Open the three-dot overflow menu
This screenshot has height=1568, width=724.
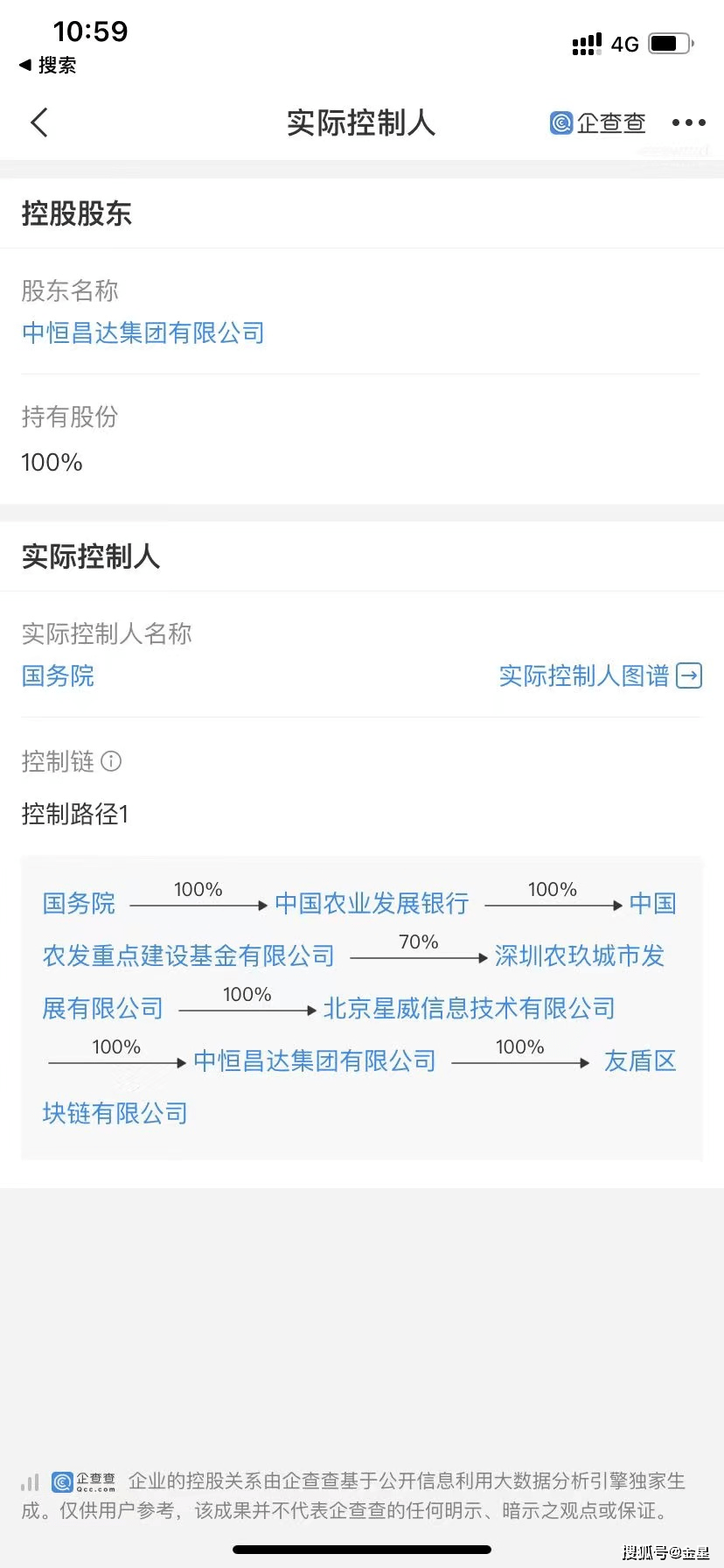[688, 122]
